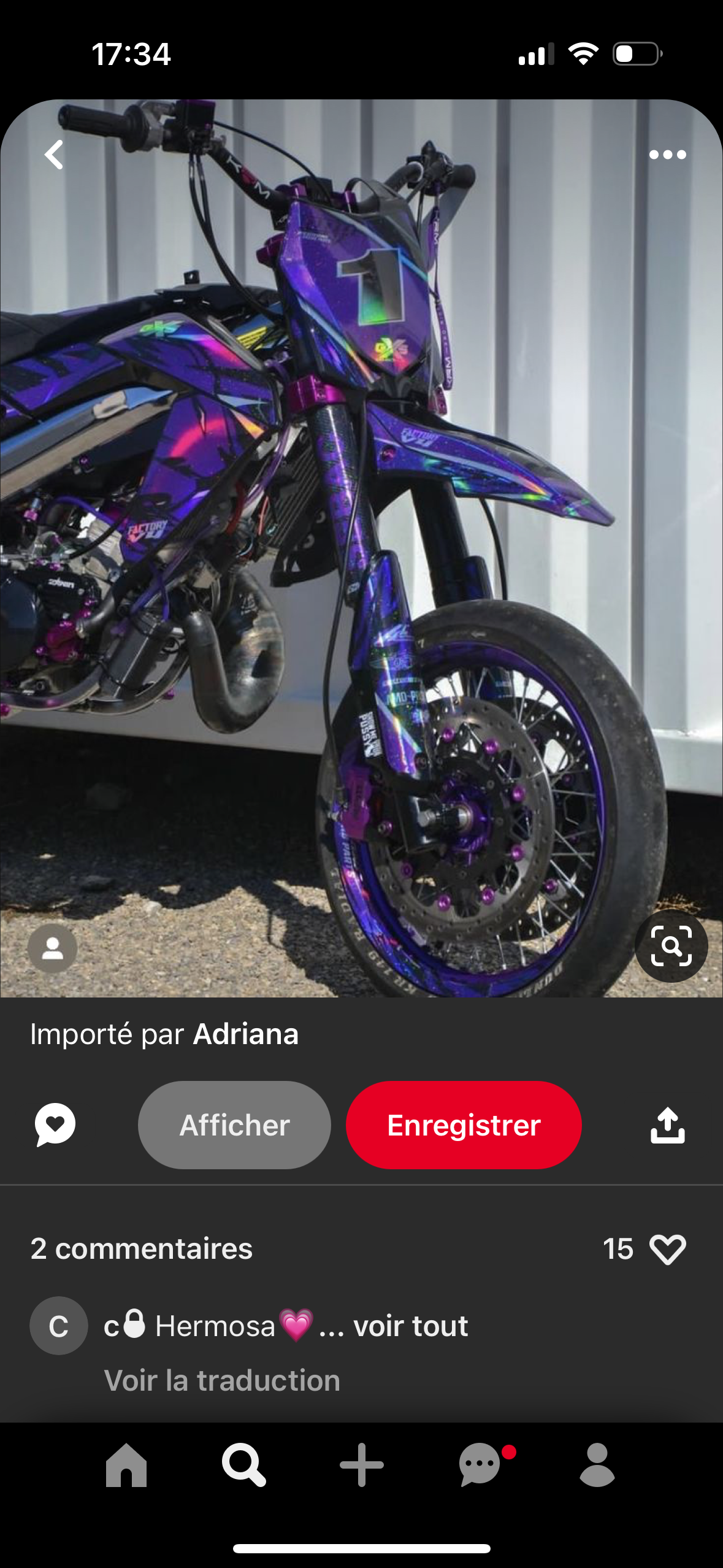The width and height of the screenshot is (723, 1568).
Task: Open the messages tab
Action: (x=480, y=1465)
